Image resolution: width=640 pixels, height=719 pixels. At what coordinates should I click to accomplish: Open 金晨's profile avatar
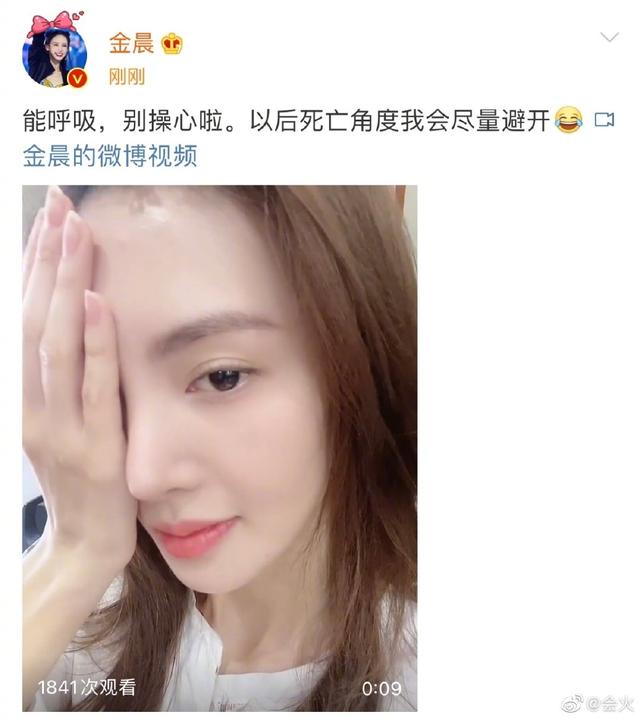[x=54, y=50]
